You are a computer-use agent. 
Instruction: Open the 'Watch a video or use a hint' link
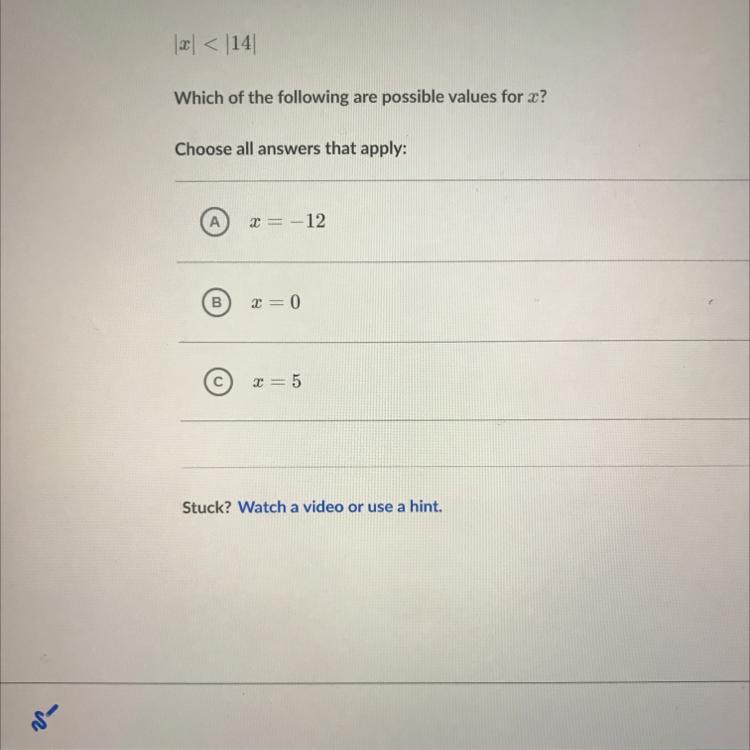(340, 507)
